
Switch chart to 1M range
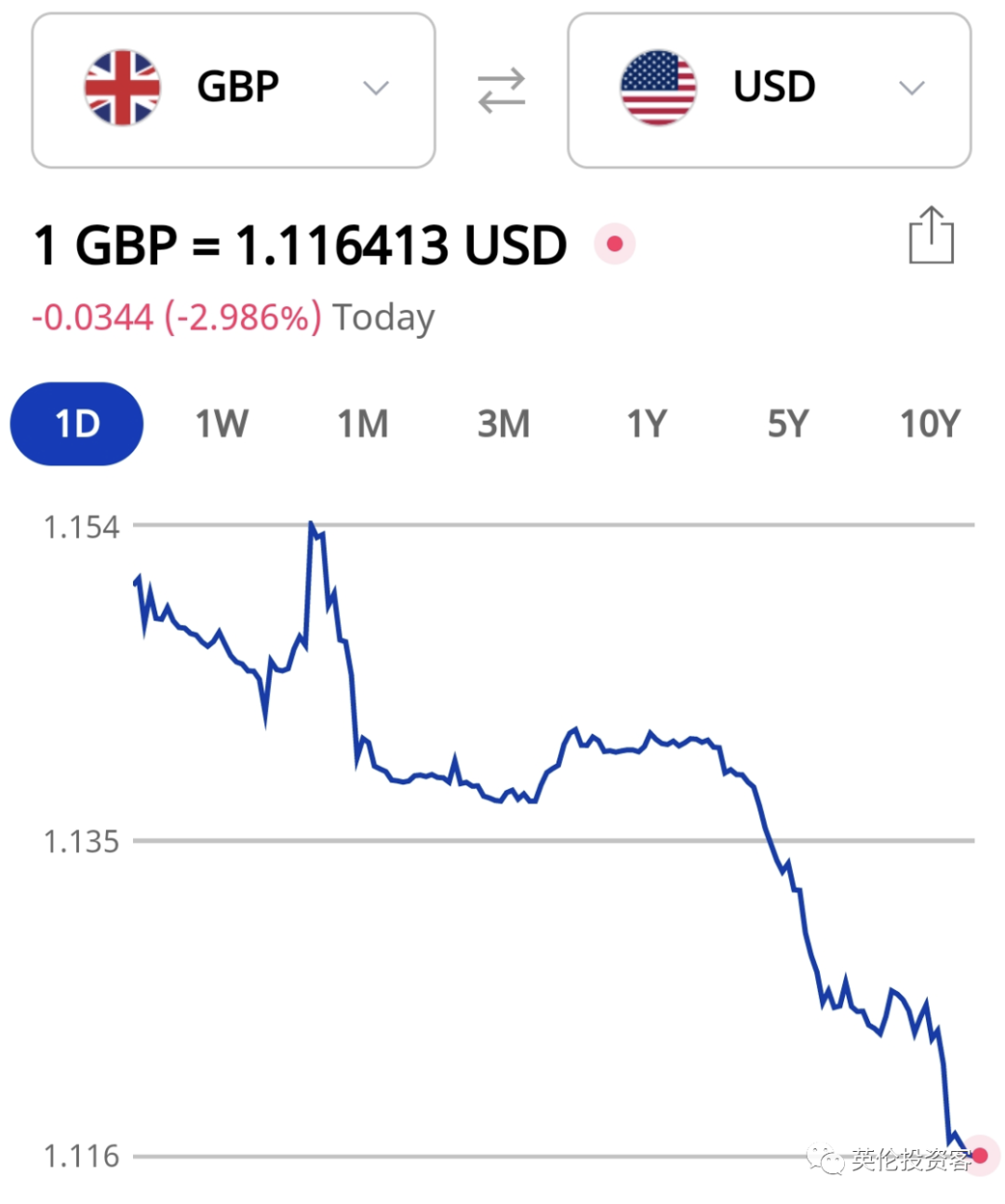(x=363, y=424)
